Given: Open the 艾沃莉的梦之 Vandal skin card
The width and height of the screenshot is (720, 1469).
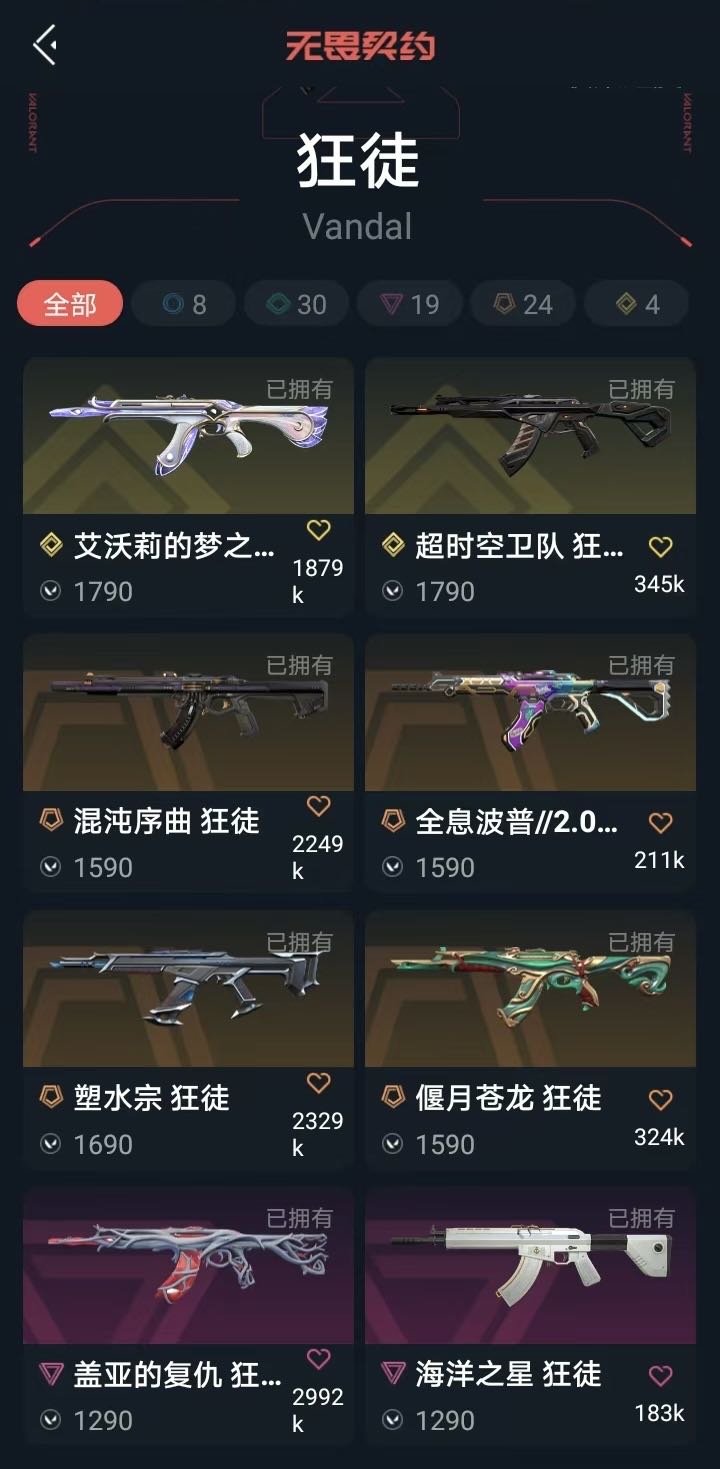Looking at the screenshot, I should click(188, 488).
